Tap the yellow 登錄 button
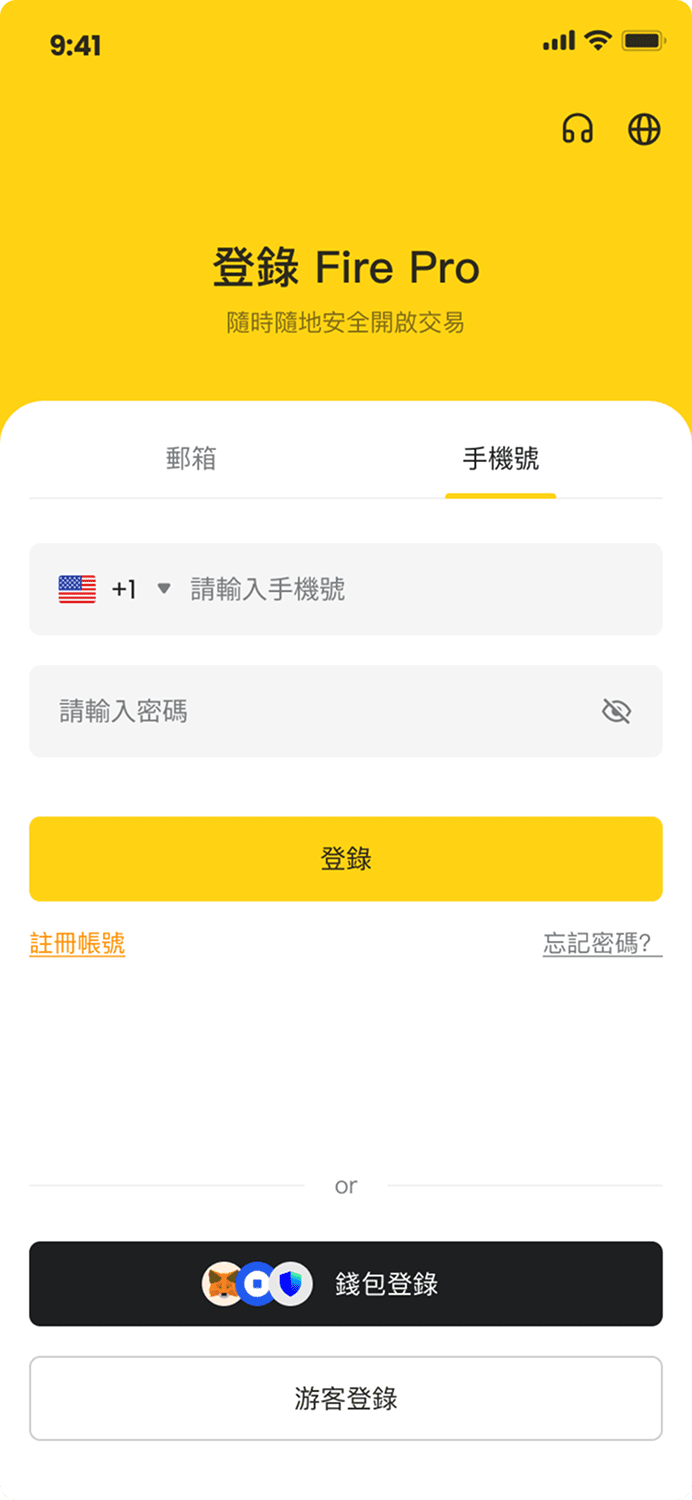The height and width of the screenshot is (1500, 692). pyautogui.click(x=346, y=859)
